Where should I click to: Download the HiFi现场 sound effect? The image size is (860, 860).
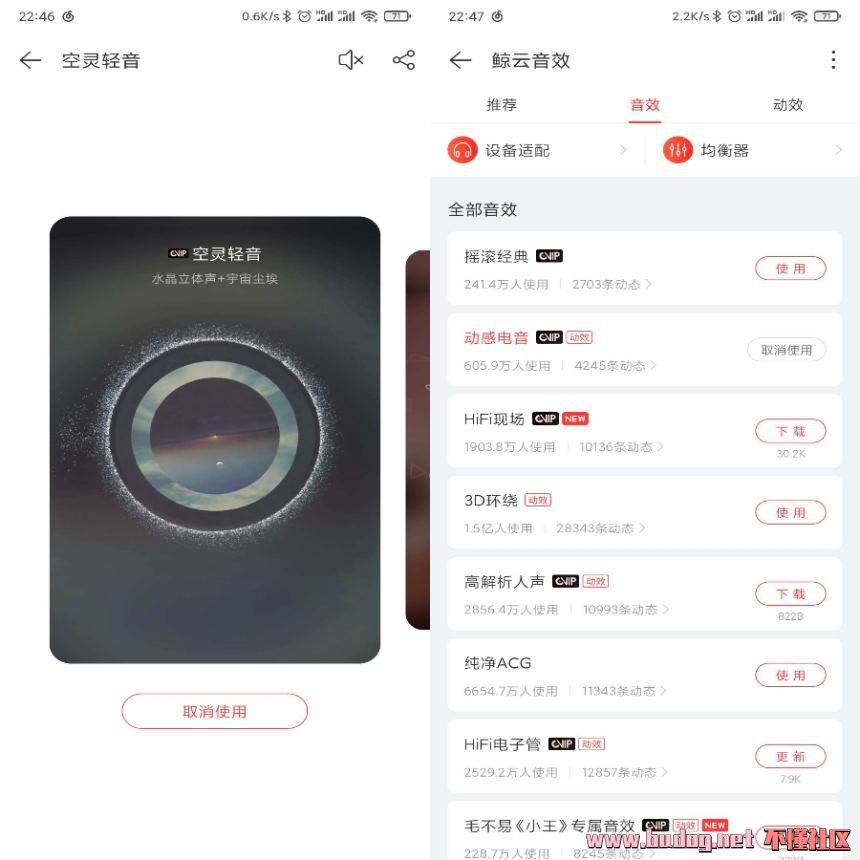790,431
